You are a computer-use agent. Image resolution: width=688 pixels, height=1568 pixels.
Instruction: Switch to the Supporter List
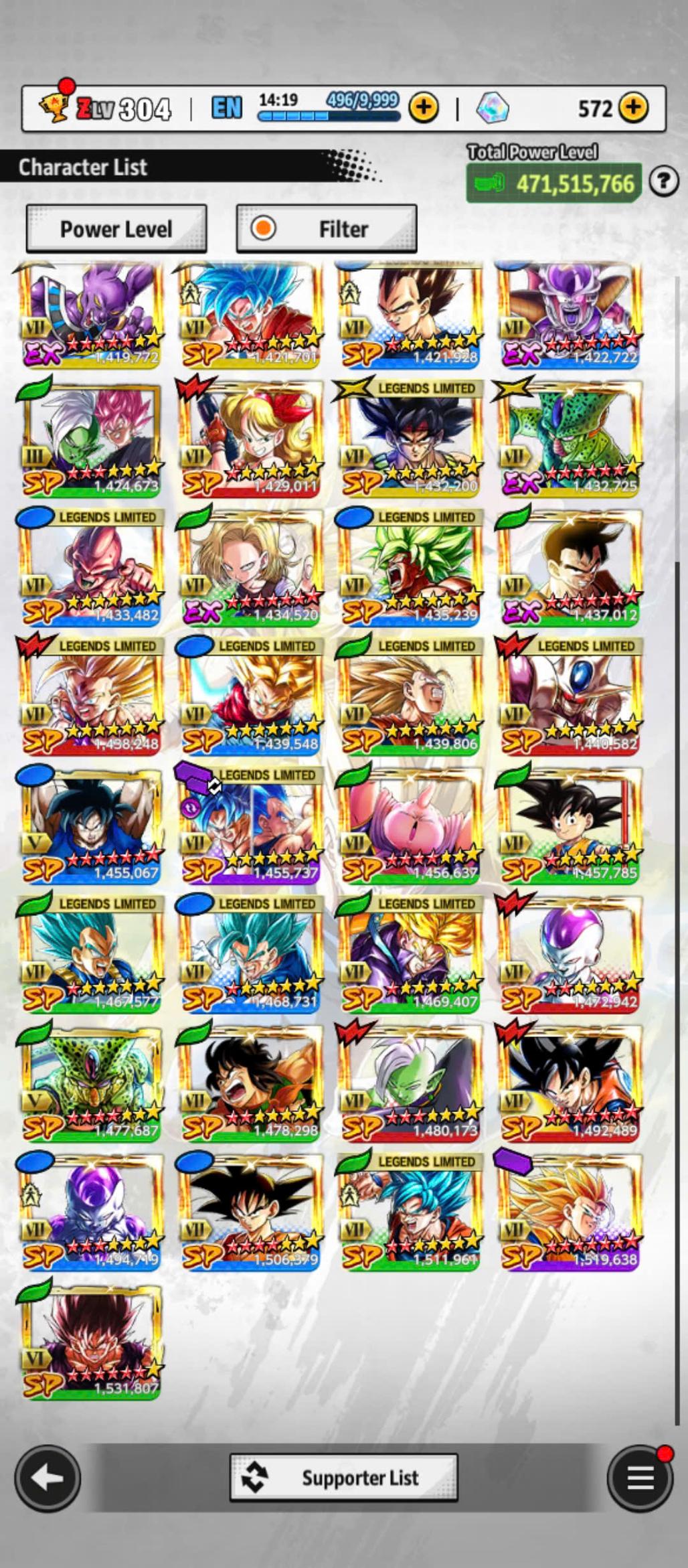click(x=344, y=1477)
